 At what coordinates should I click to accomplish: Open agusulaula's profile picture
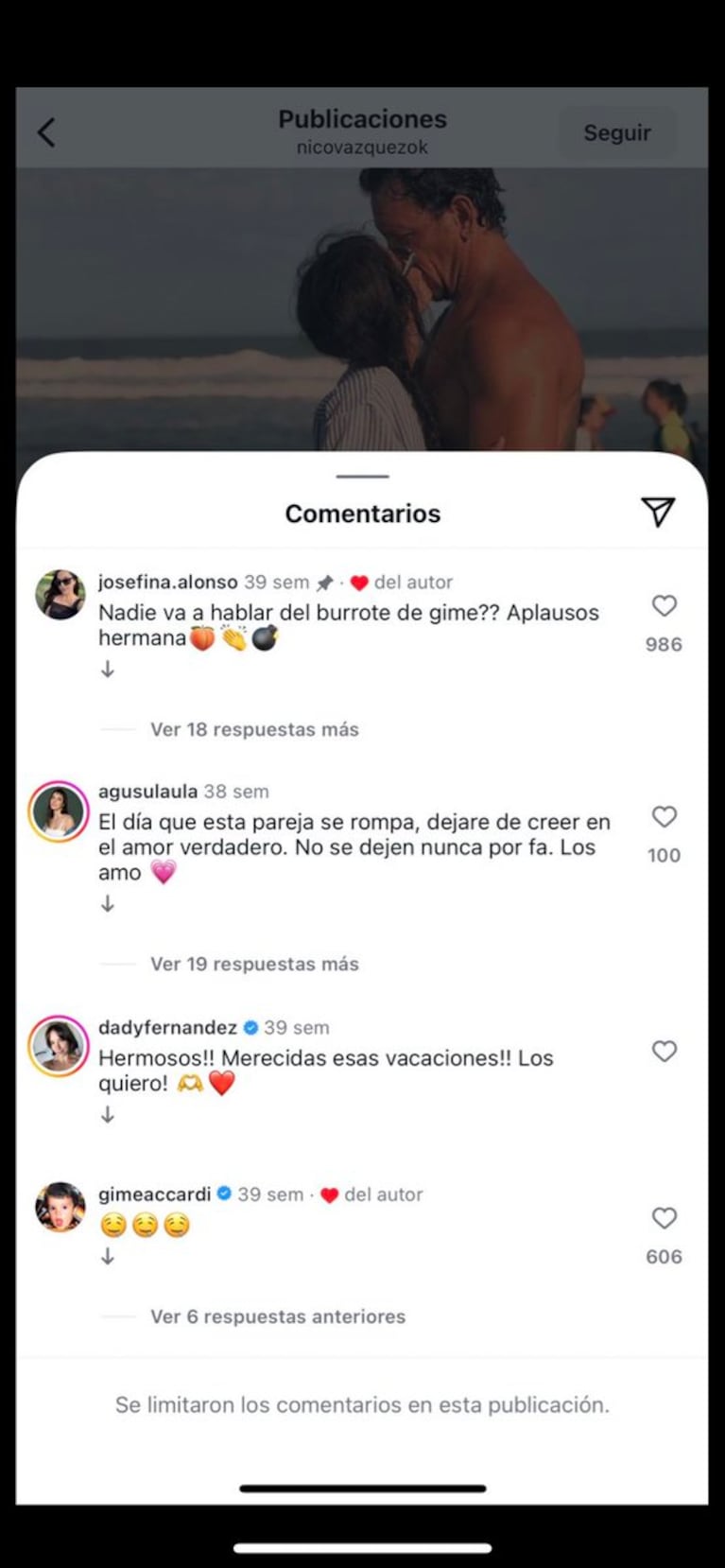(x=59, y=811)
